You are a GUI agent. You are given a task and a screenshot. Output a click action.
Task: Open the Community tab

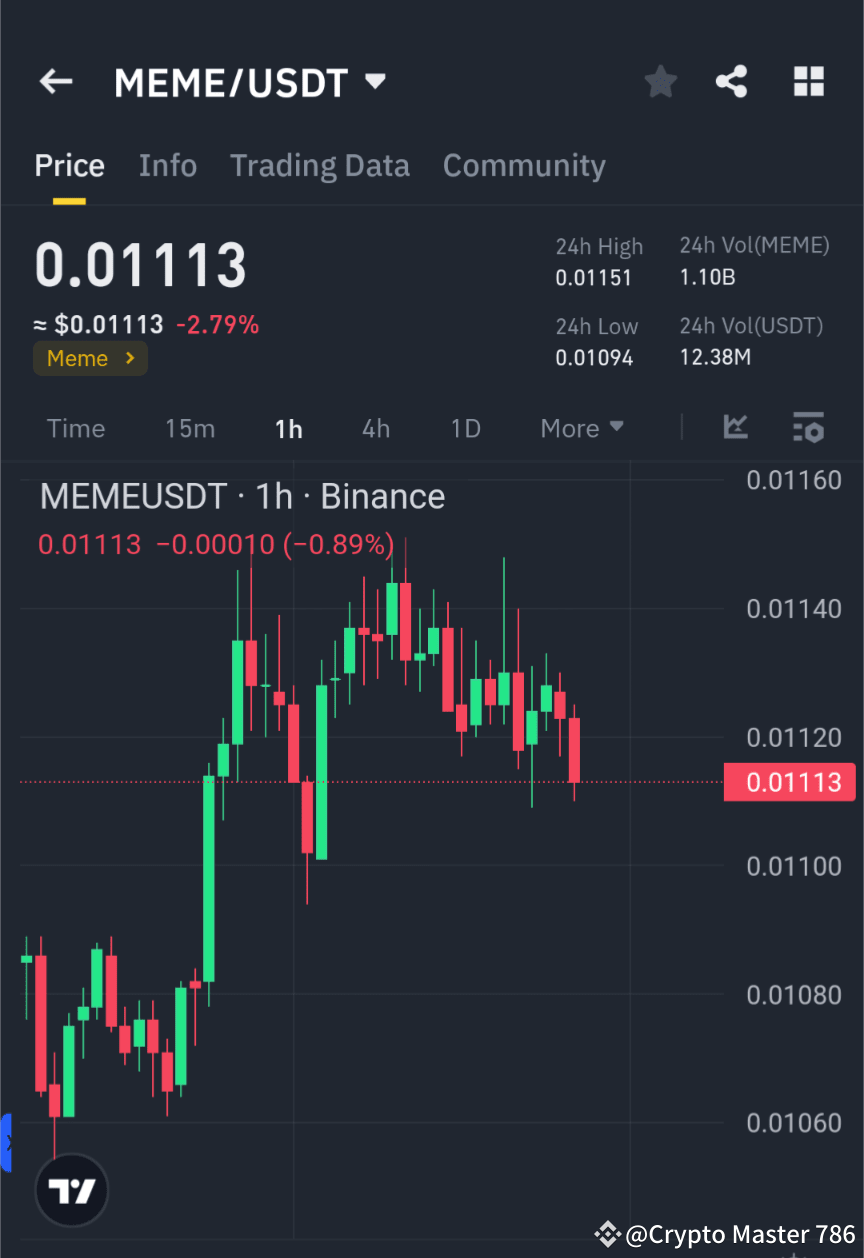click(x=524, y=165)
